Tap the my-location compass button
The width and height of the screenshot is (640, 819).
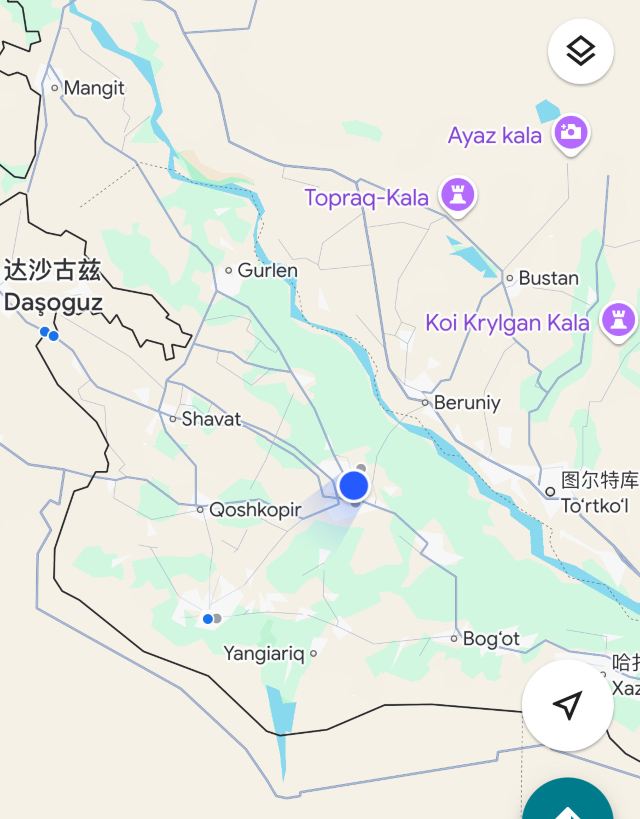point(567,705)
